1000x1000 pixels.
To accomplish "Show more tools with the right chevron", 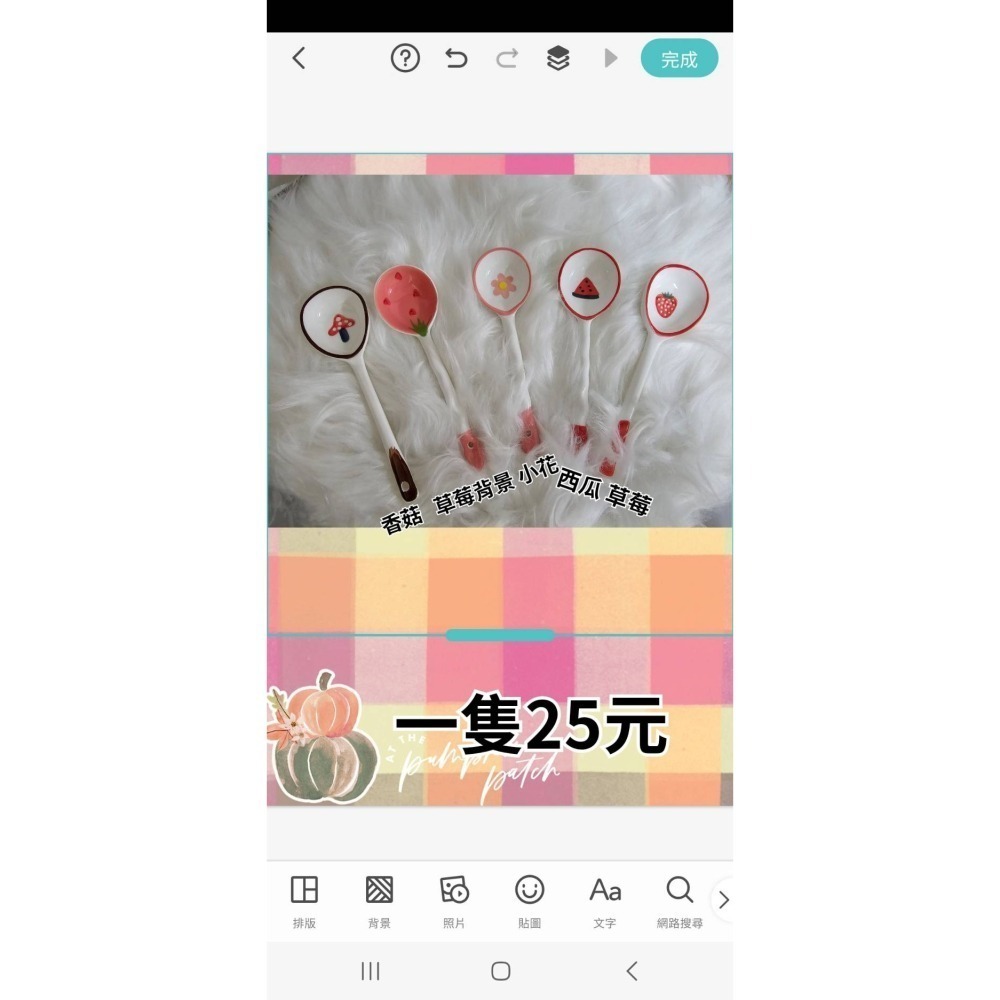I will 724,900.
